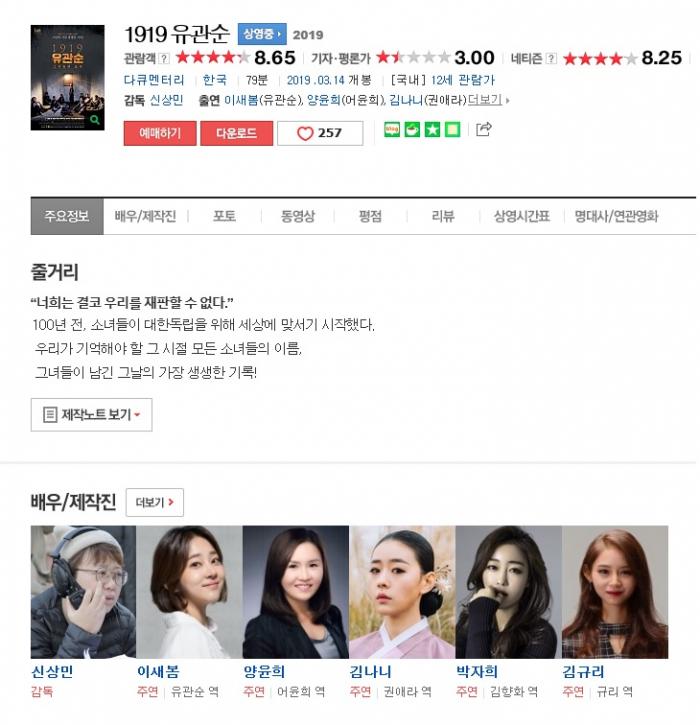Tap 더보기 next to 배우/제작진 heading
This screenshot has height=725, width=700.
pyautogui.click(x=154, y=502)
